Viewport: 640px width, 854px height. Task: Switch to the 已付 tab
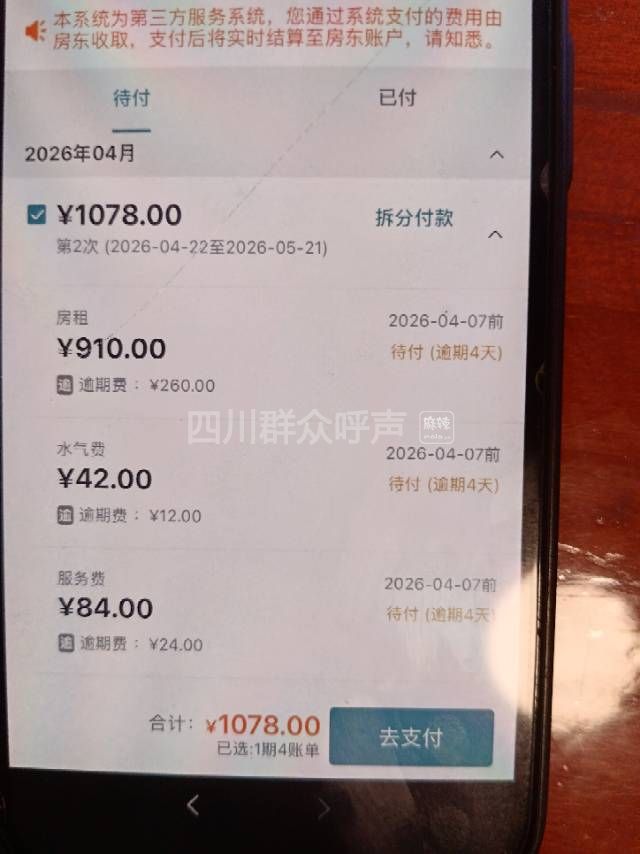click(x=397, y=98)
